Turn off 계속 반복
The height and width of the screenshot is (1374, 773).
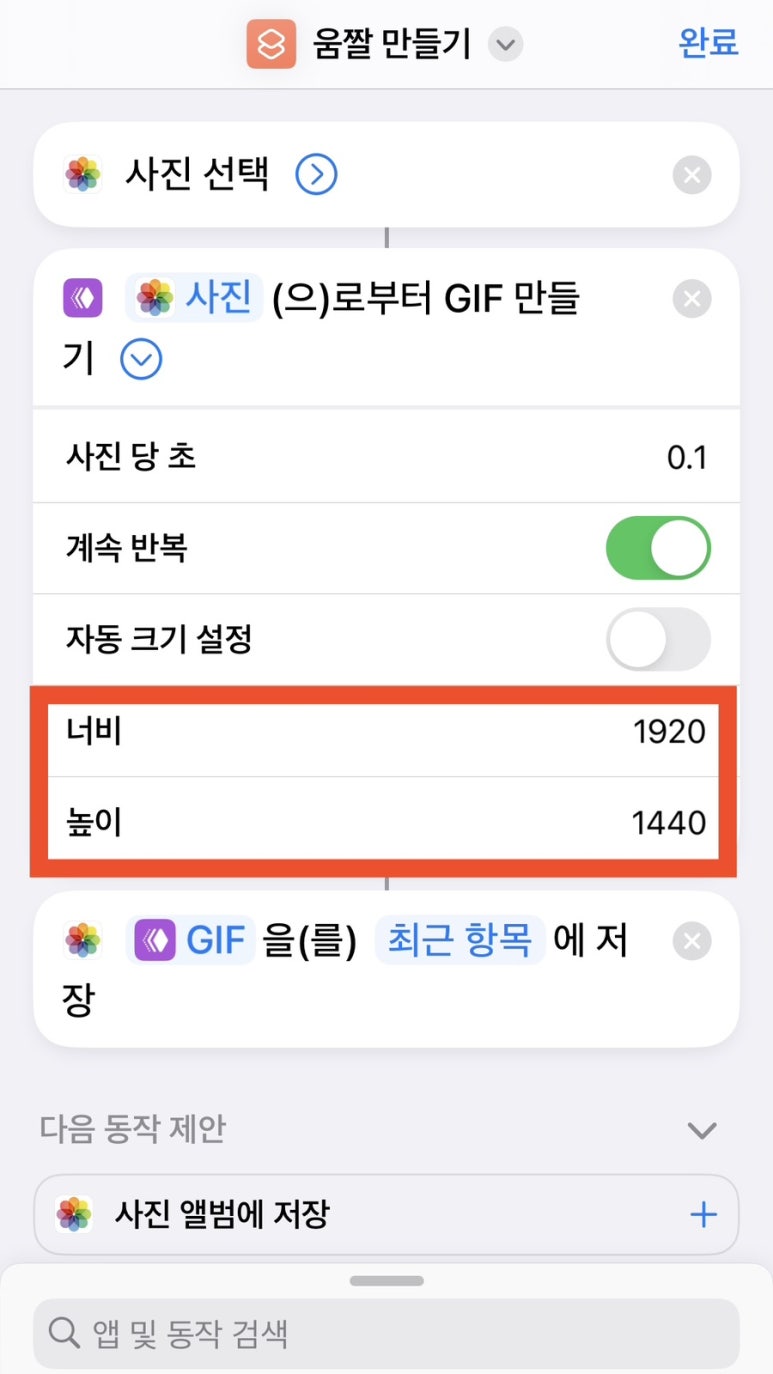[x=658, y=548]
